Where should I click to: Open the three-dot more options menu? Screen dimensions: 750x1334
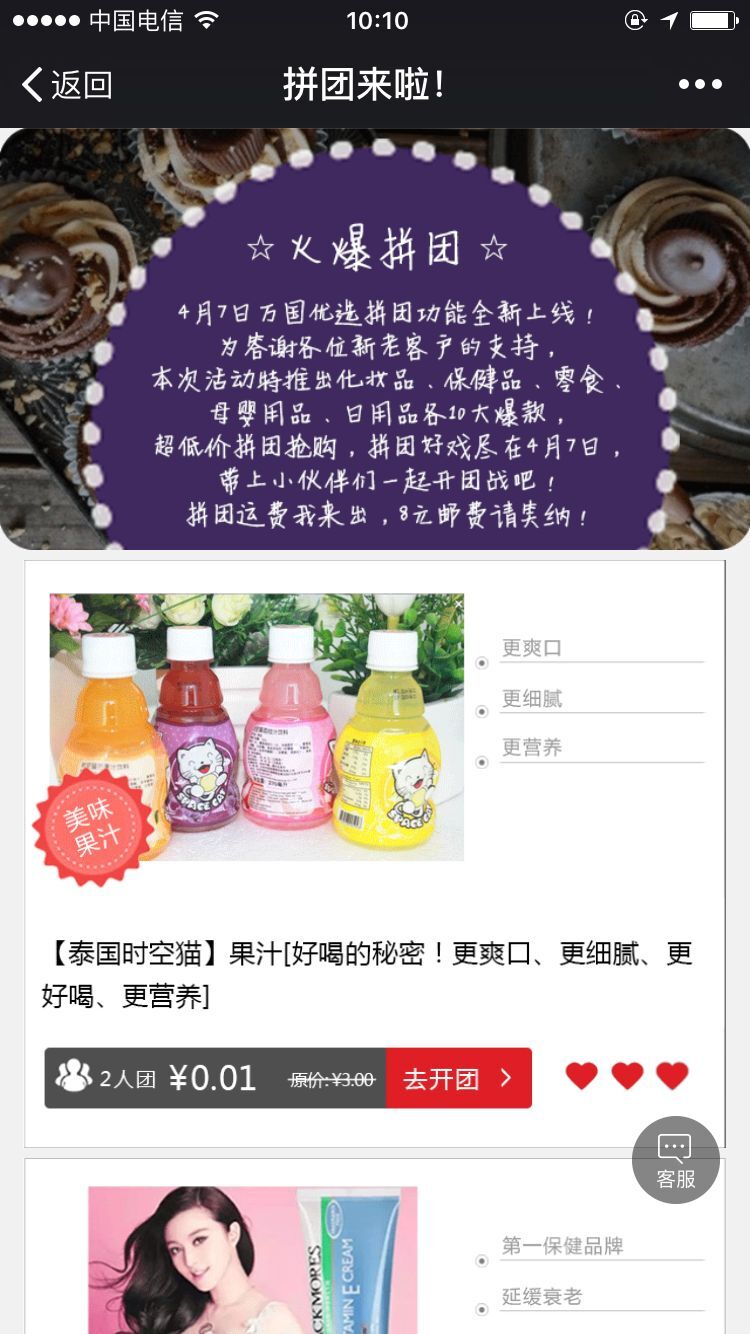tap(700, 85)
